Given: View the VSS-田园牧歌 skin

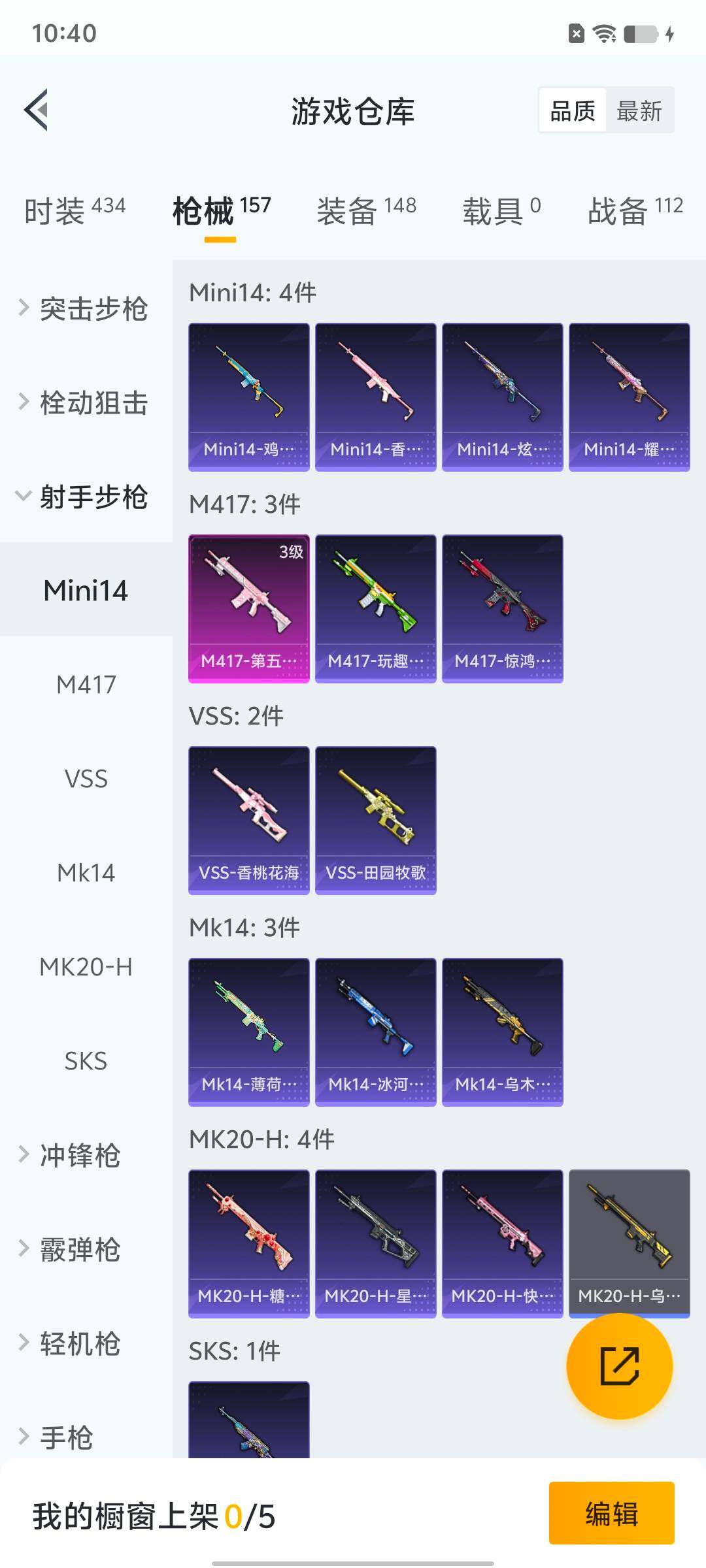Looking at the screenshot, I should coord(375,820).
